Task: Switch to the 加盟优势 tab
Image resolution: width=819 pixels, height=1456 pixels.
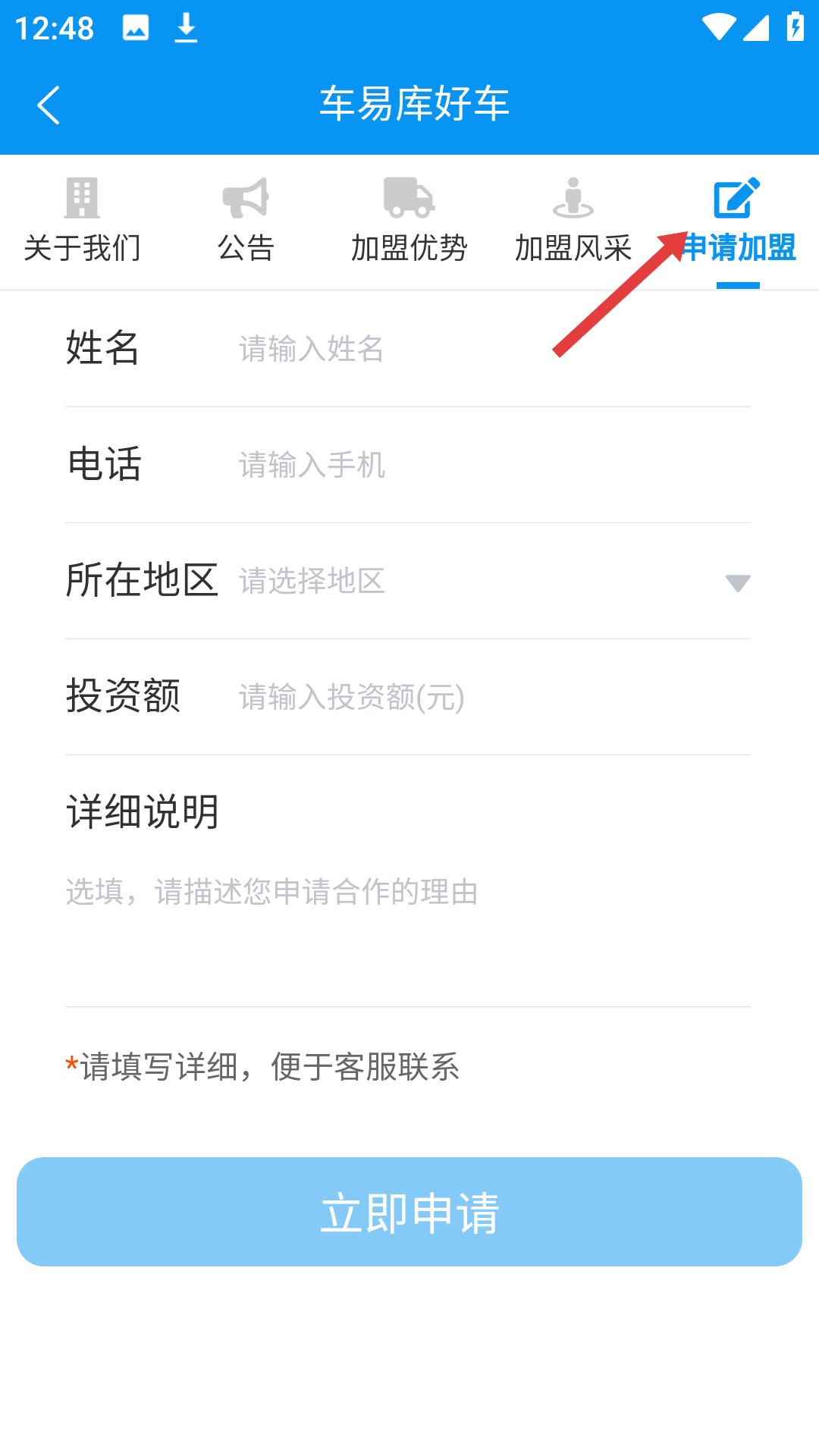Action: (409, 221)
